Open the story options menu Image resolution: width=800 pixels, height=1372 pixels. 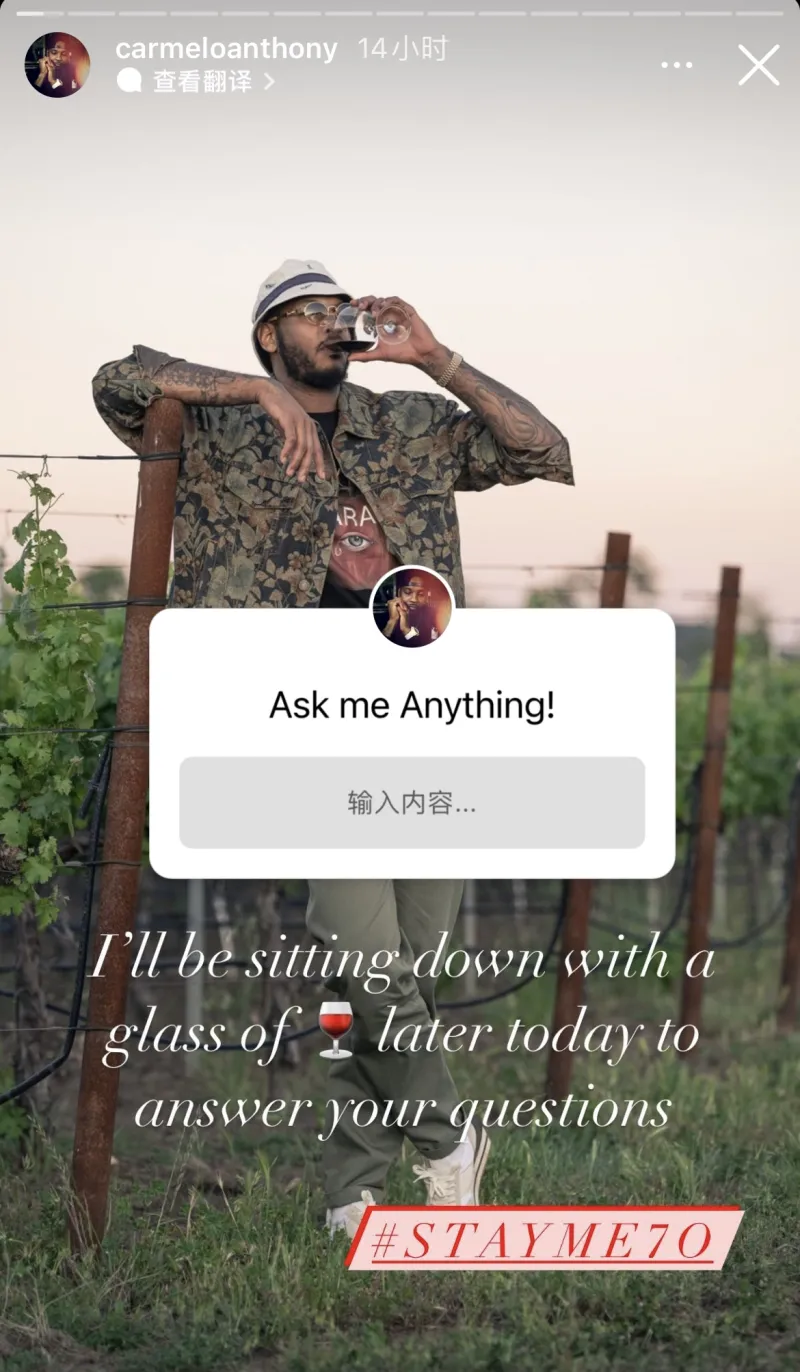click(677, 66)
